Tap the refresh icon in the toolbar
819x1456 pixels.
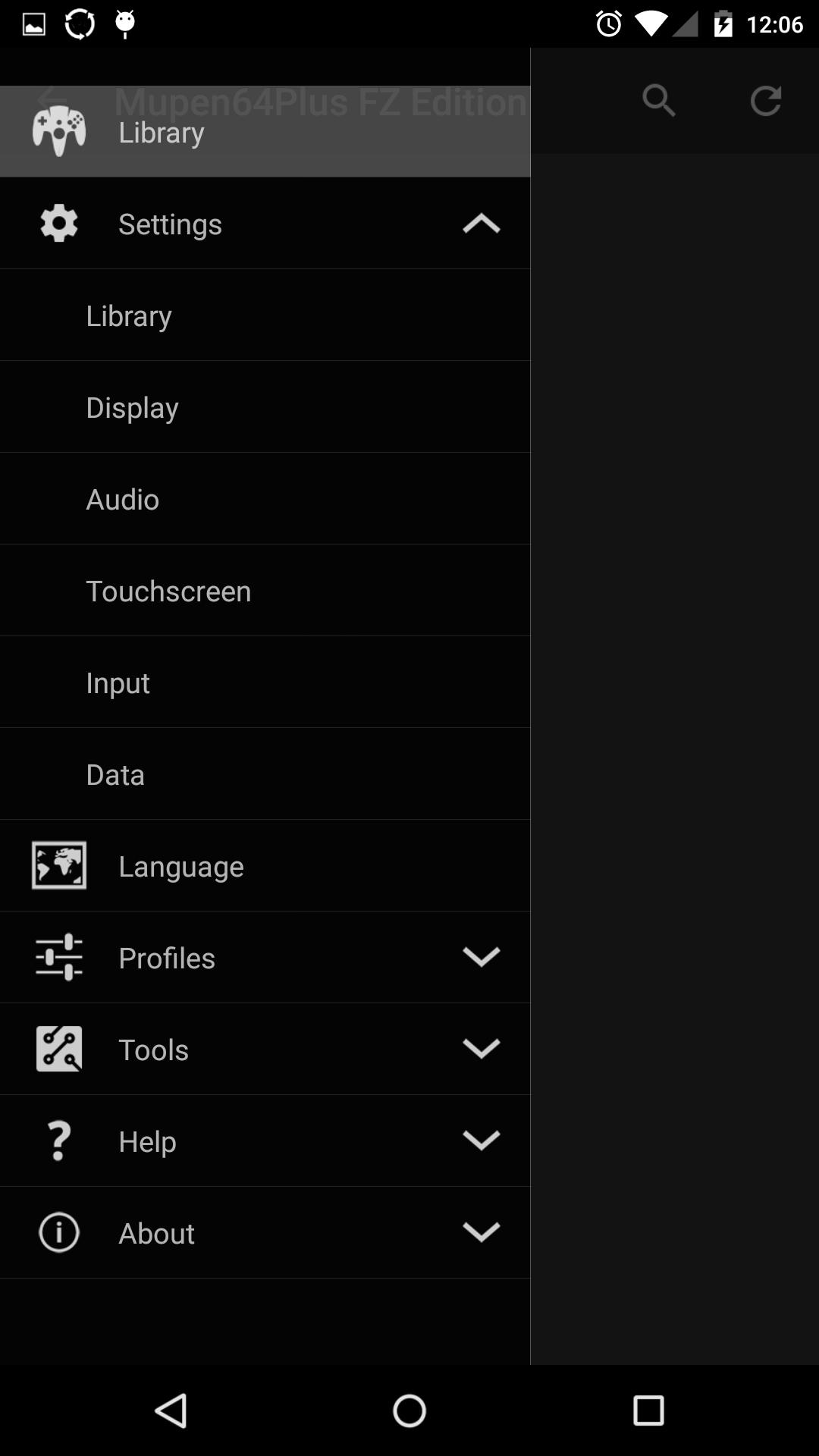[x=765, y=100]
